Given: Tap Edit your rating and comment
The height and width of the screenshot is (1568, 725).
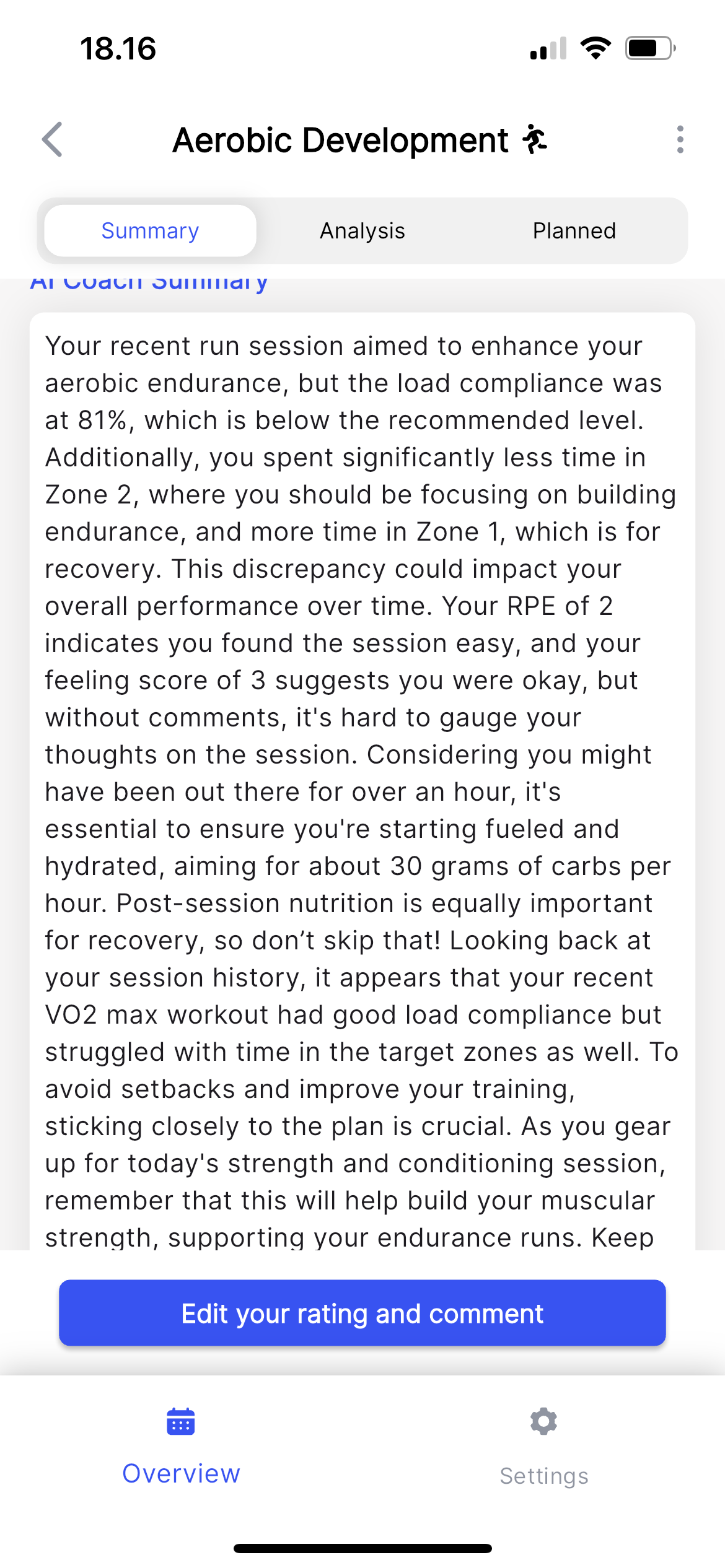Looking at the screenshot, I should pyautogui.click(x=362, y=1312).
